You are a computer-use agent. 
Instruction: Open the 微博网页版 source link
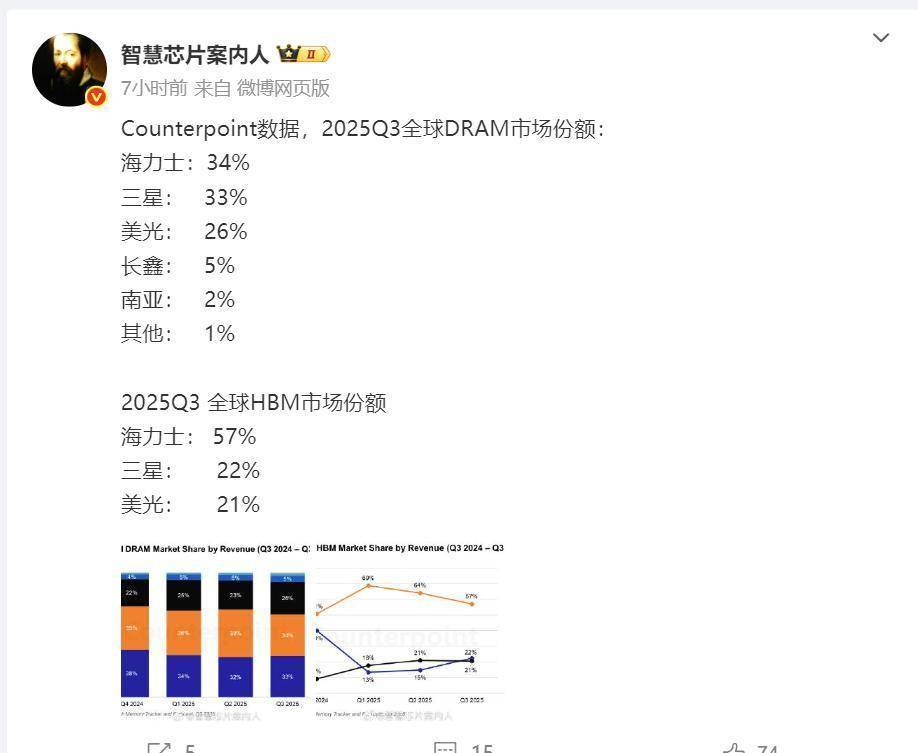pos(283,88)
